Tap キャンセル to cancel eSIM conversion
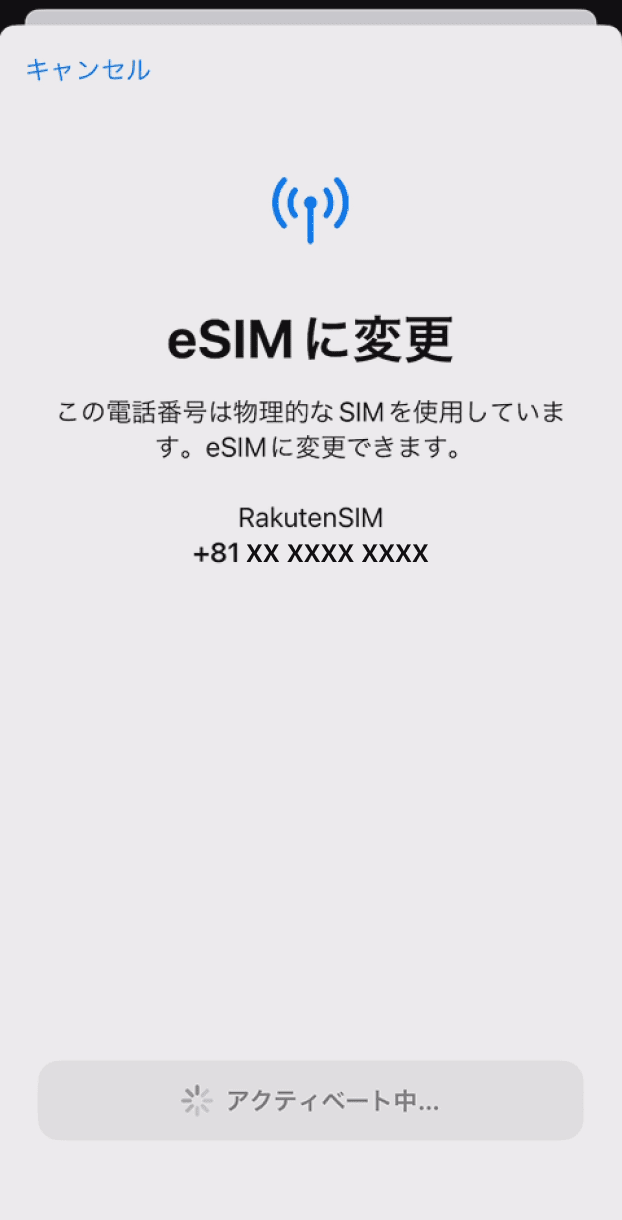622x1220 pixels. [x=88, y=69]
